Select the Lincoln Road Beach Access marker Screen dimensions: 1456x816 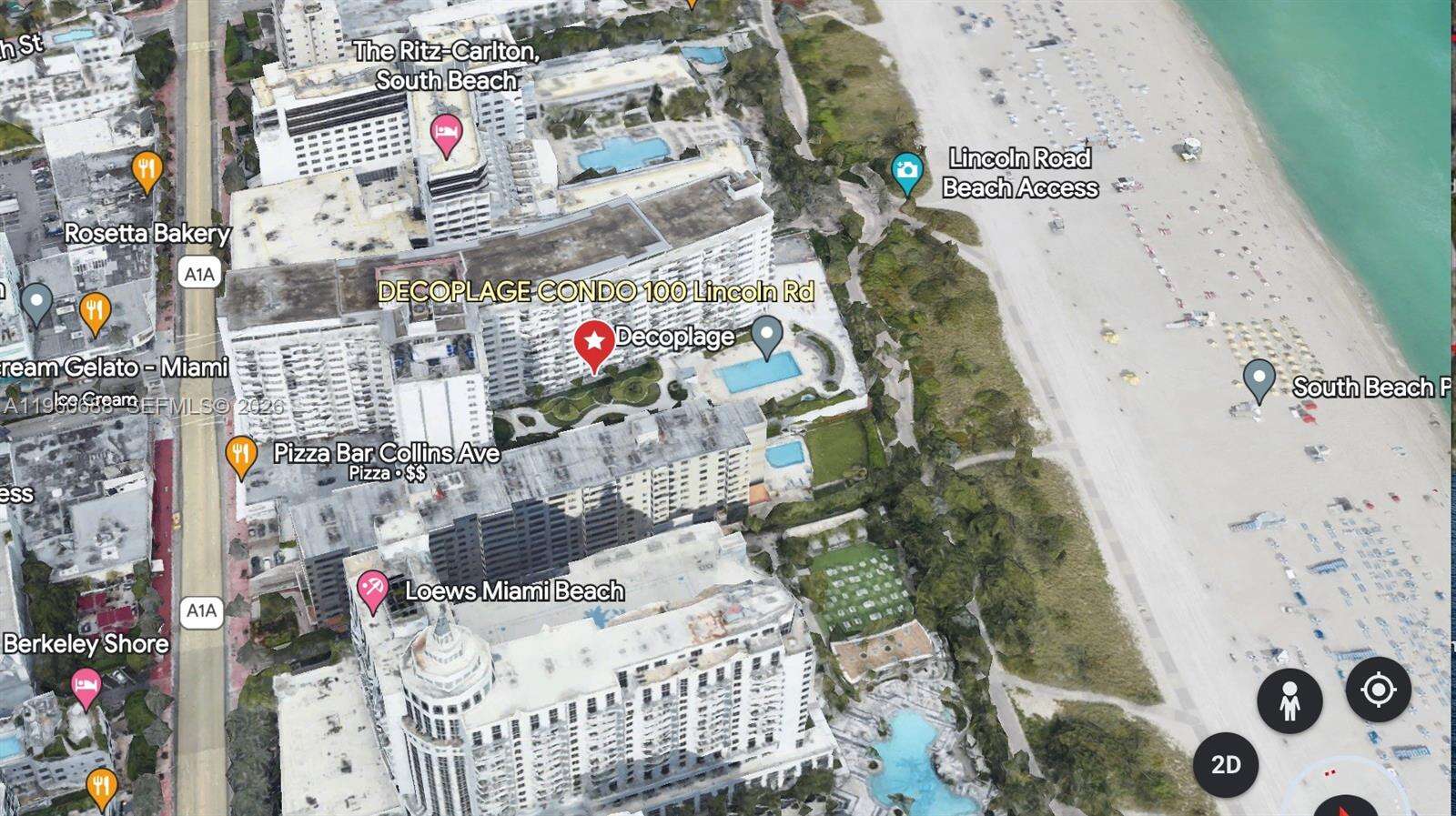906,171
